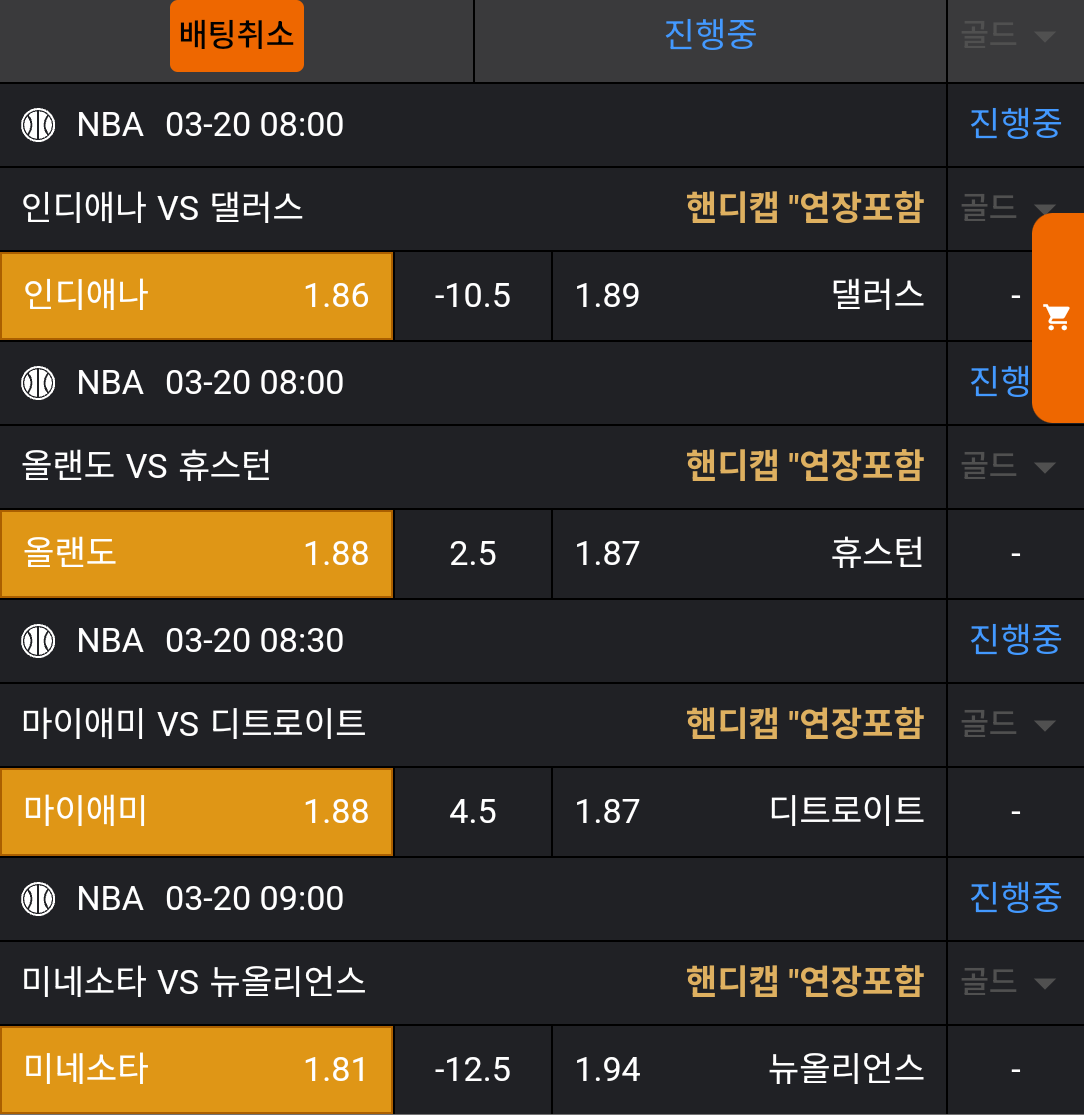Select 댈러스 at odds 1.89
Screen dimensions: 1084x1115
pos(749,296)
